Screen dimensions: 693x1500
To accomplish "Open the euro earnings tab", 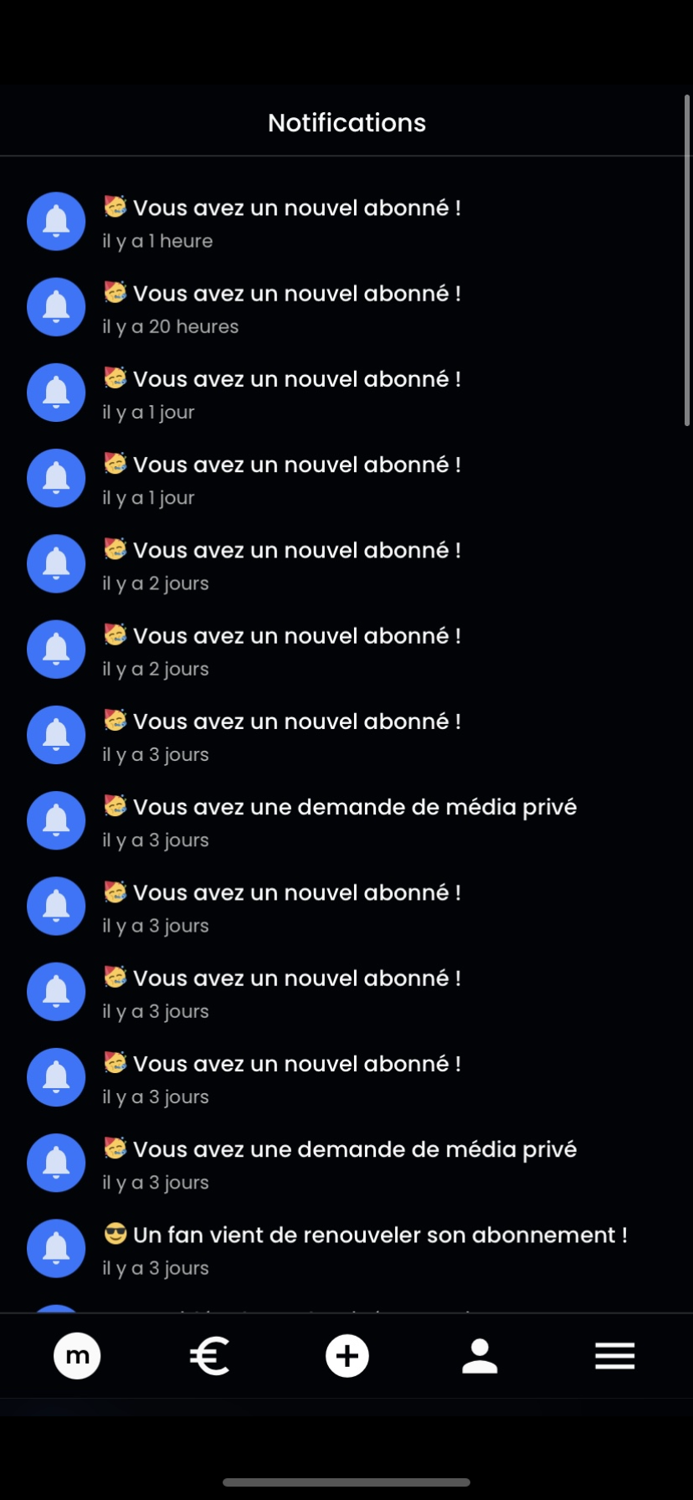I will coord(210,1356).
